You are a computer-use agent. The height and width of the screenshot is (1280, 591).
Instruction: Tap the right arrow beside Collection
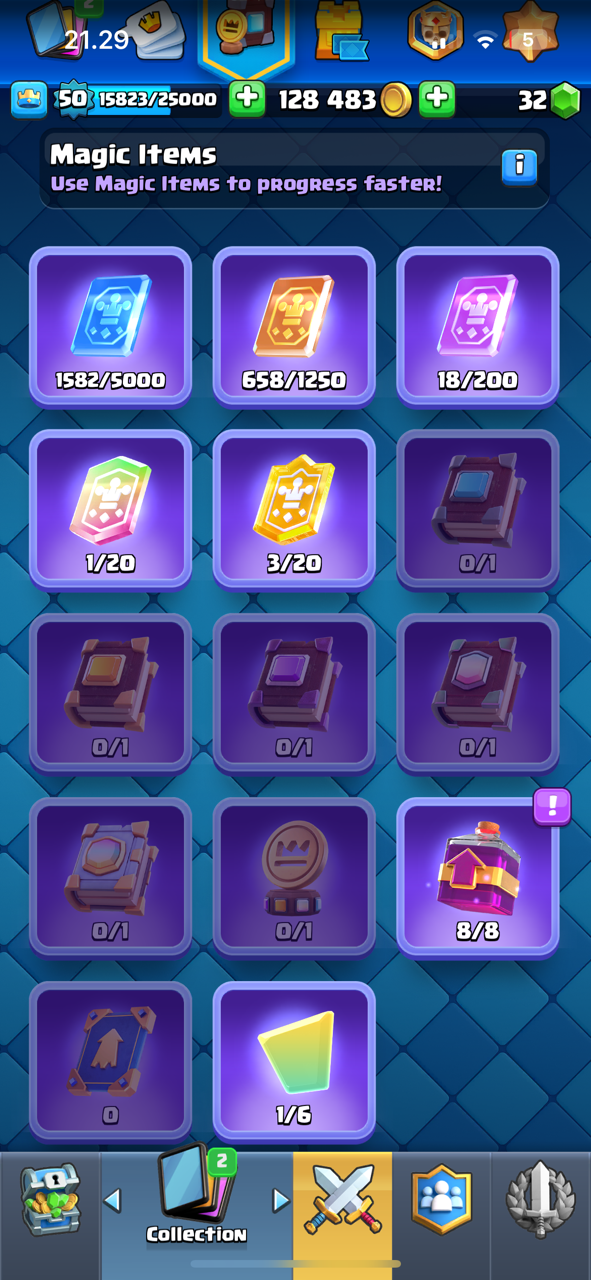[281, 1199]
